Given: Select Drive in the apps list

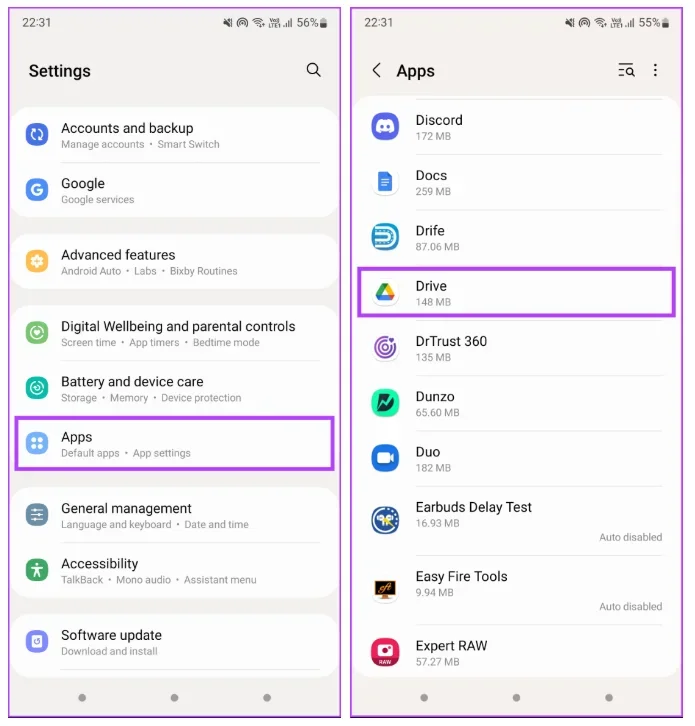Looking at the screenshot, I should pos(515,293).
